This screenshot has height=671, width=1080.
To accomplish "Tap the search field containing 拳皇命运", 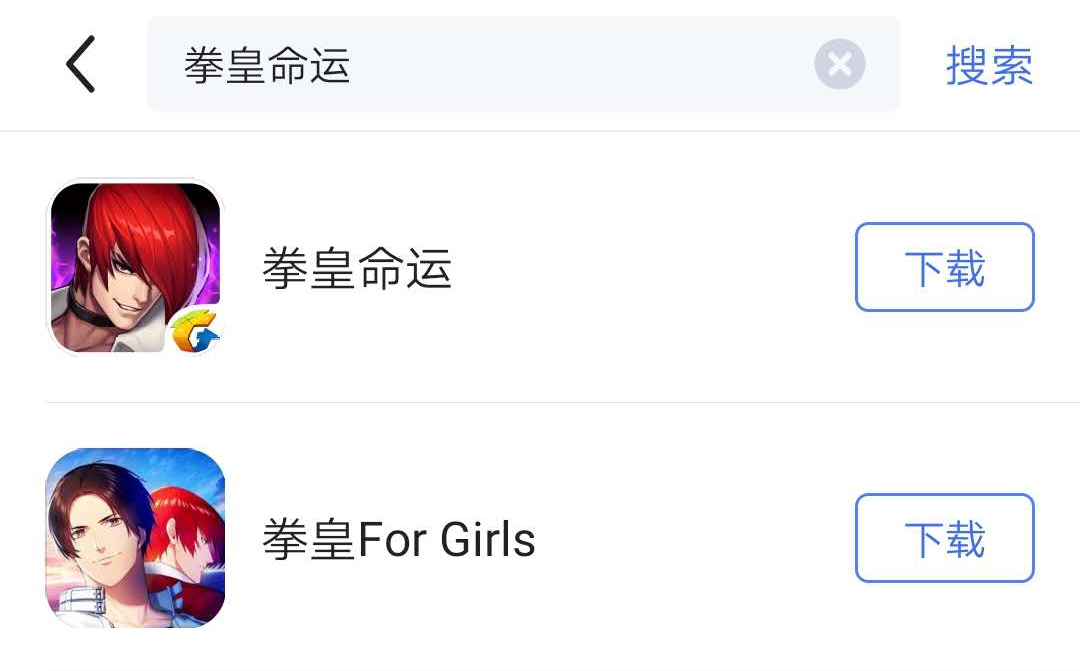I will click(480, 65).
